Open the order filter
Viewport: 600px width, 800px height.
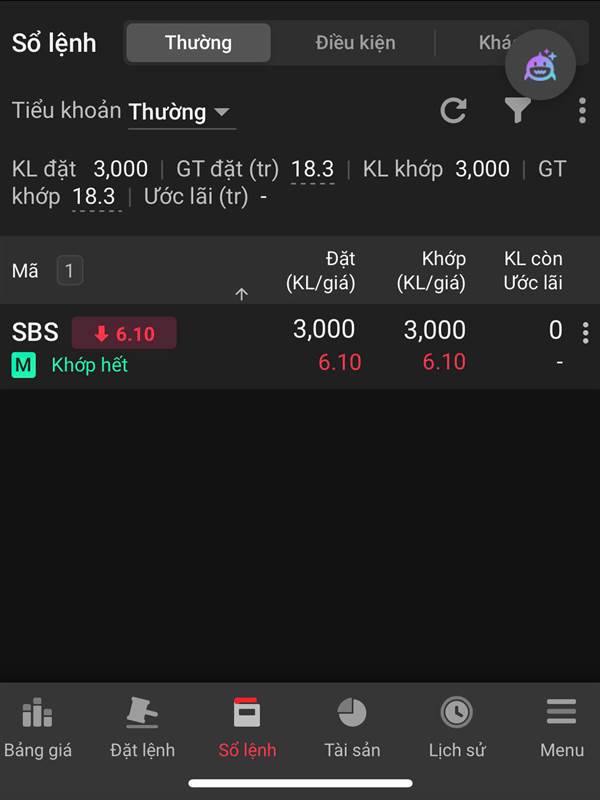[517, 111]
